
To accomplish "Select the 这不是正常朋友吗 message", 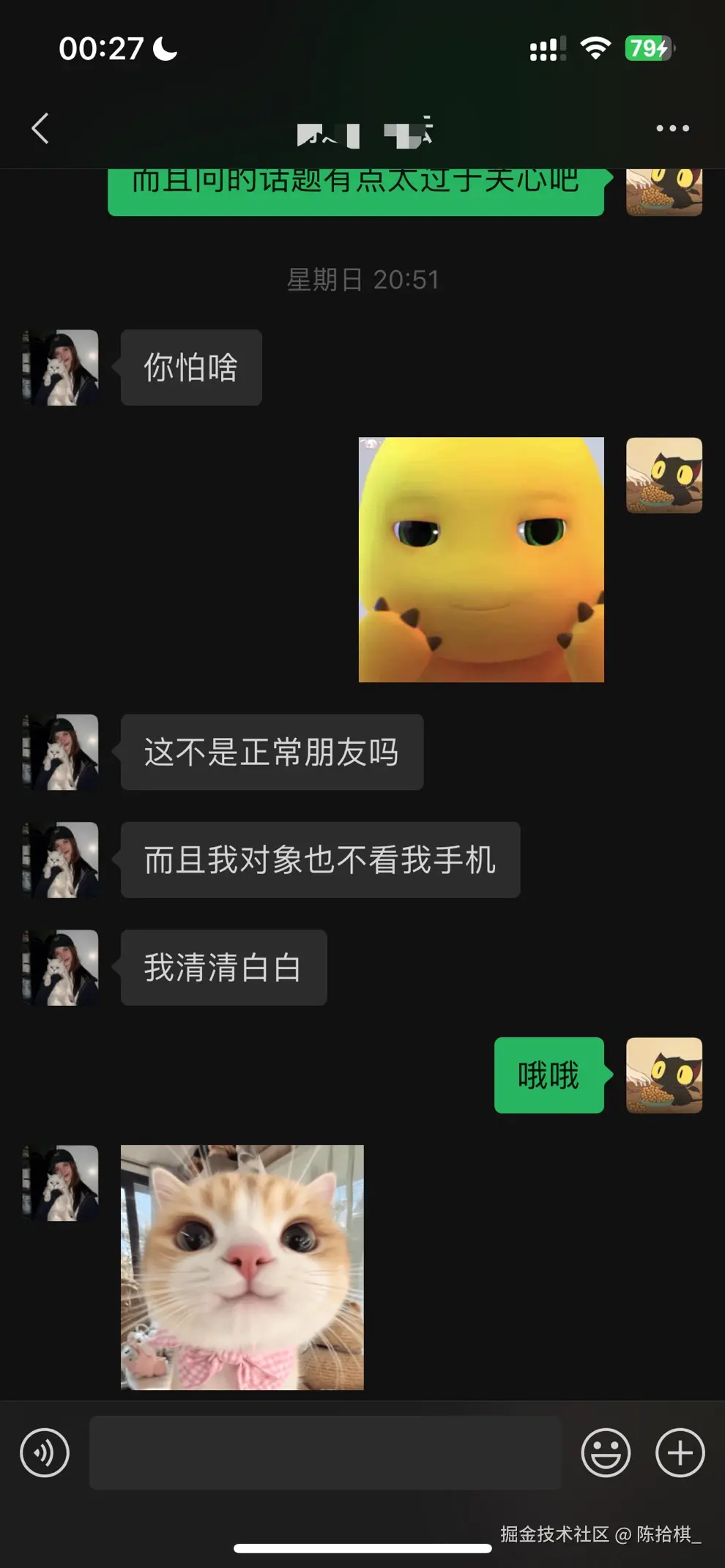I will pos(271,753).
